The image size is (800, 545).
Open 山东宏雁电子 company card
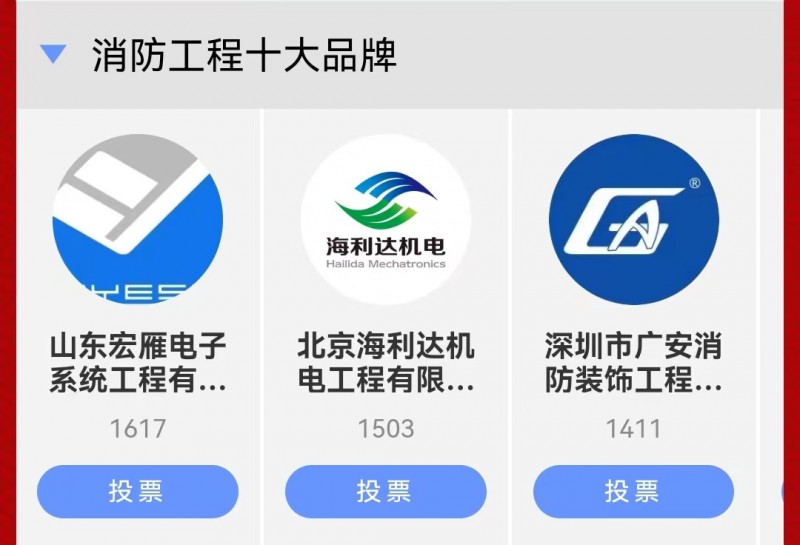[137, 220]
